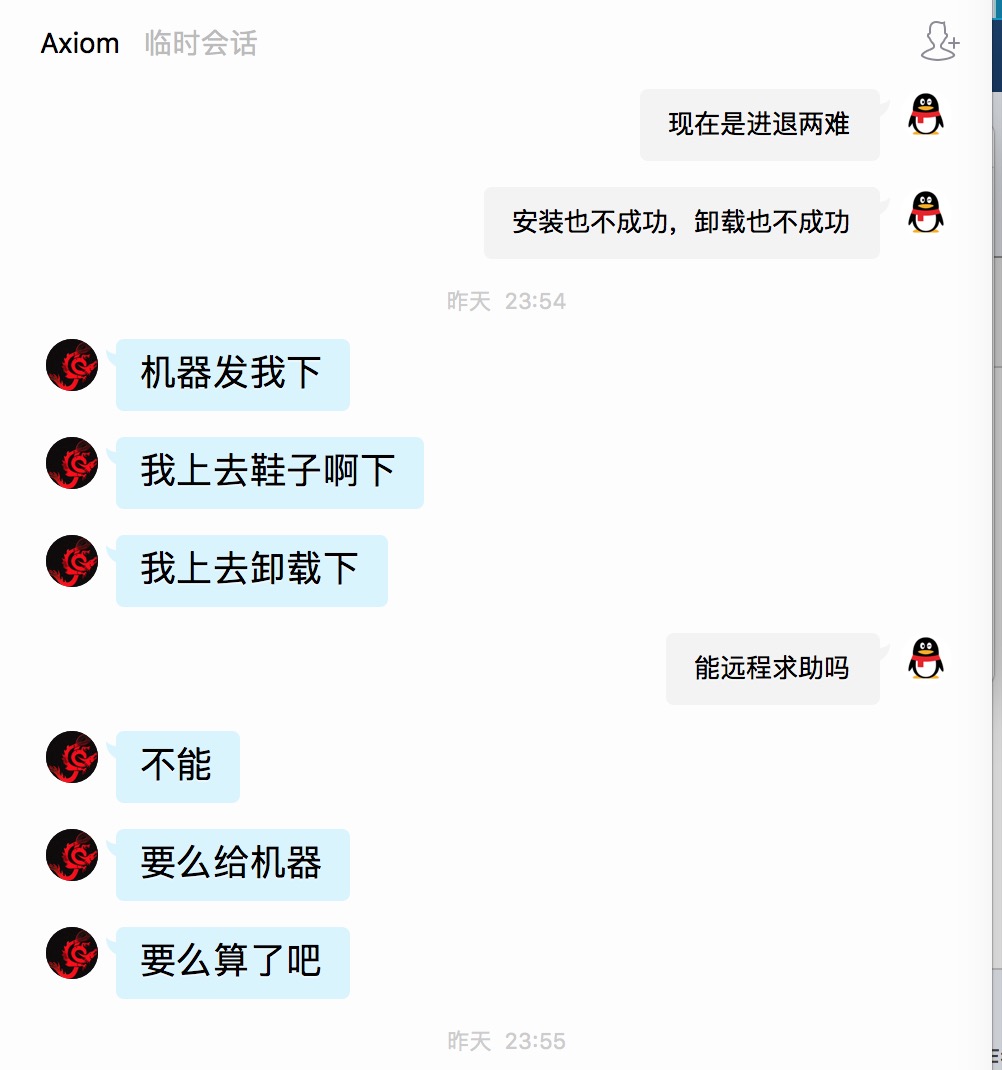Tap the penguin avatar next to "能远程求助吗"
Image resolution: width=1002 pixels, height=1070 pixels.
click(x=926, y=659)
